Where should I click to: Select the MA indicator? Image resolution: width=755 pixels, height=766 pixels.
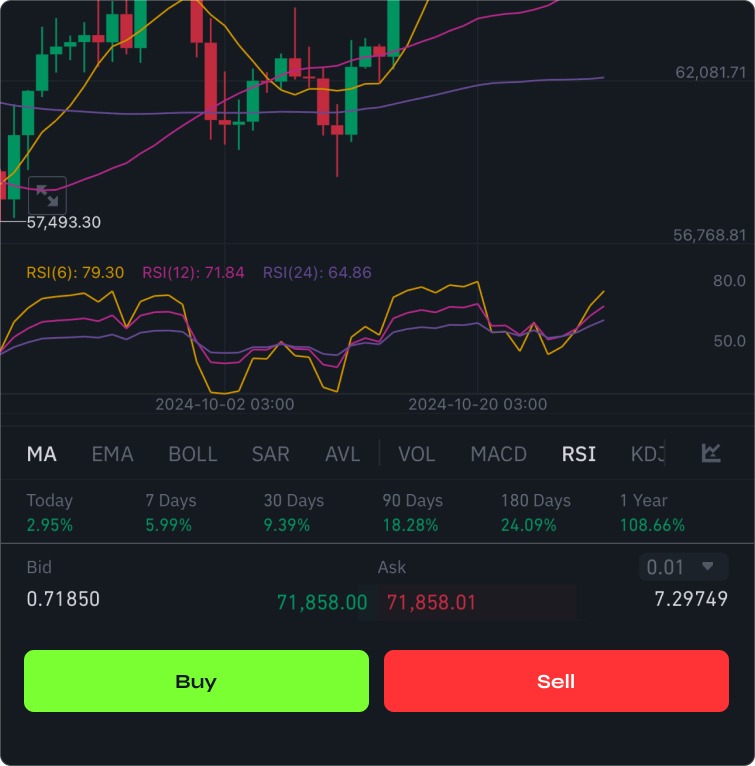(x=41, y=454)
